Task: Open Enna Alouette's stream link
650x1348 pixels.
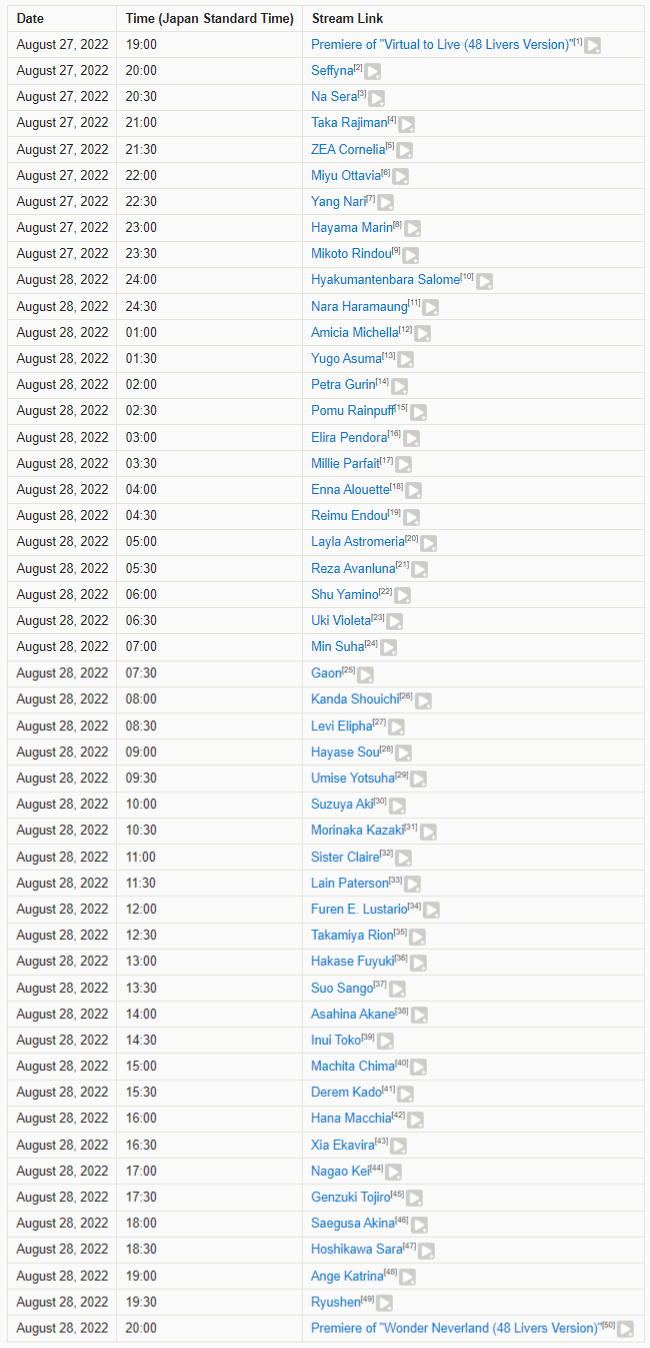Action: 350,490
